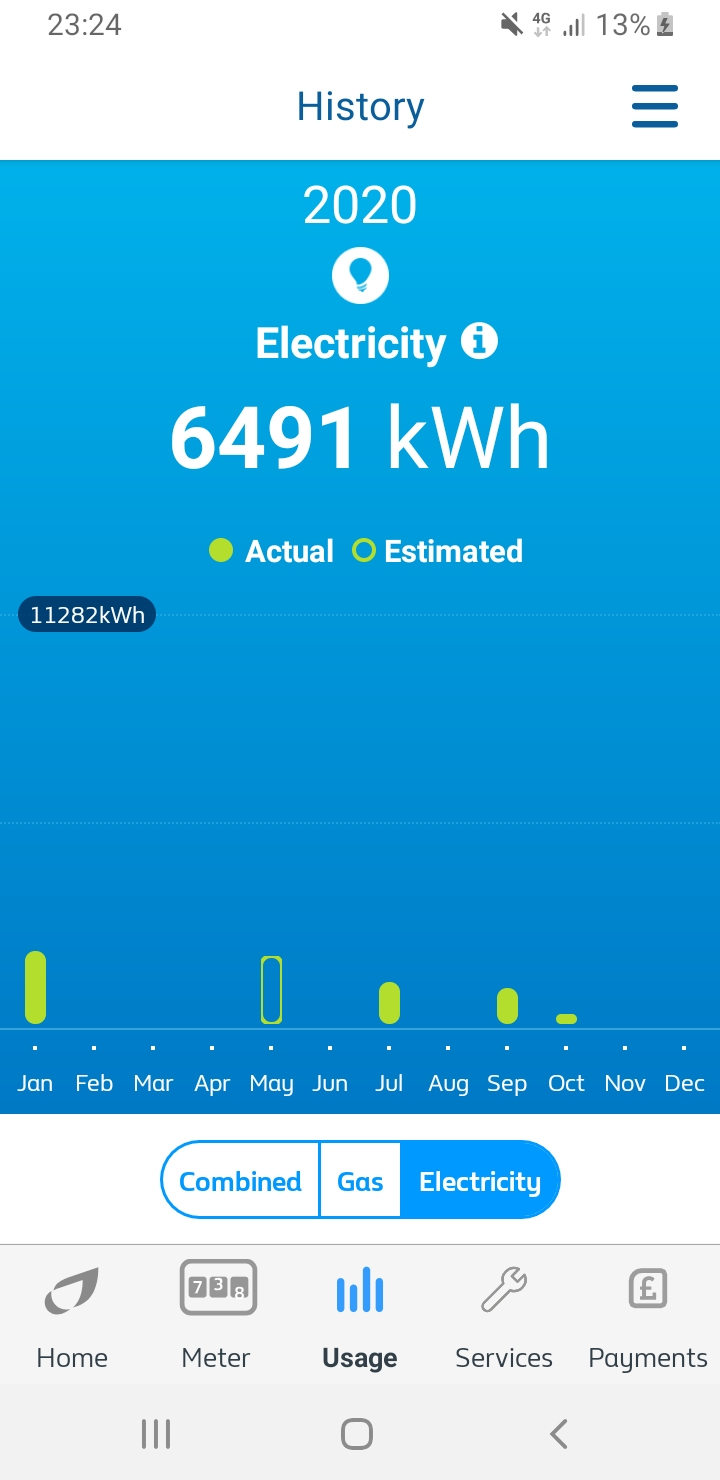Go to the Home tab
Screen dimensions: 720x1480
tap(72, 1316)
